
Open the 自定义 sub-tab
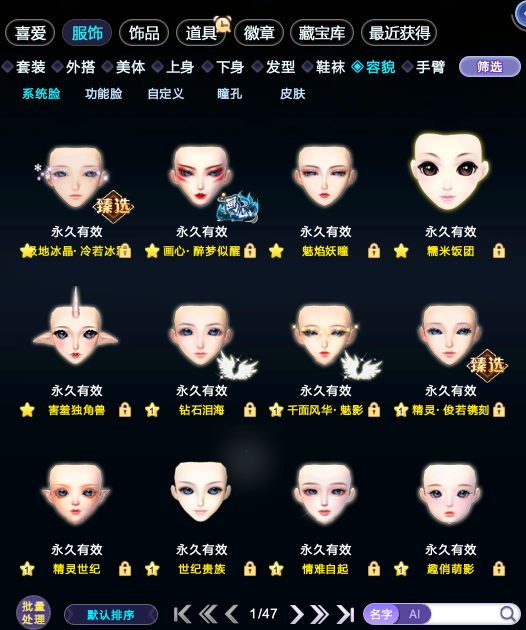166,94
